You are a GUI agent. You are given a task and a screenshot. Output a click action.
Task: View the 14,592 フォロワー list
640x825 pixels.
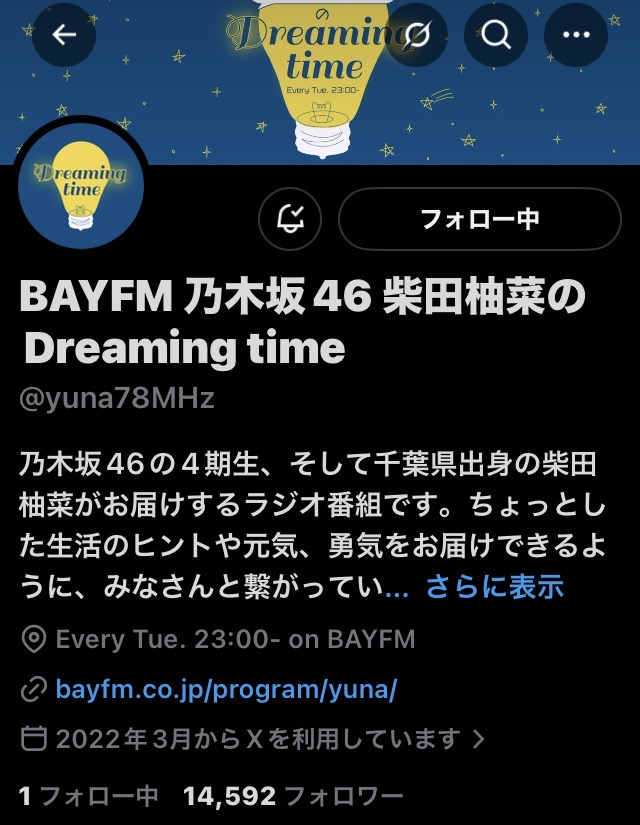293,796
